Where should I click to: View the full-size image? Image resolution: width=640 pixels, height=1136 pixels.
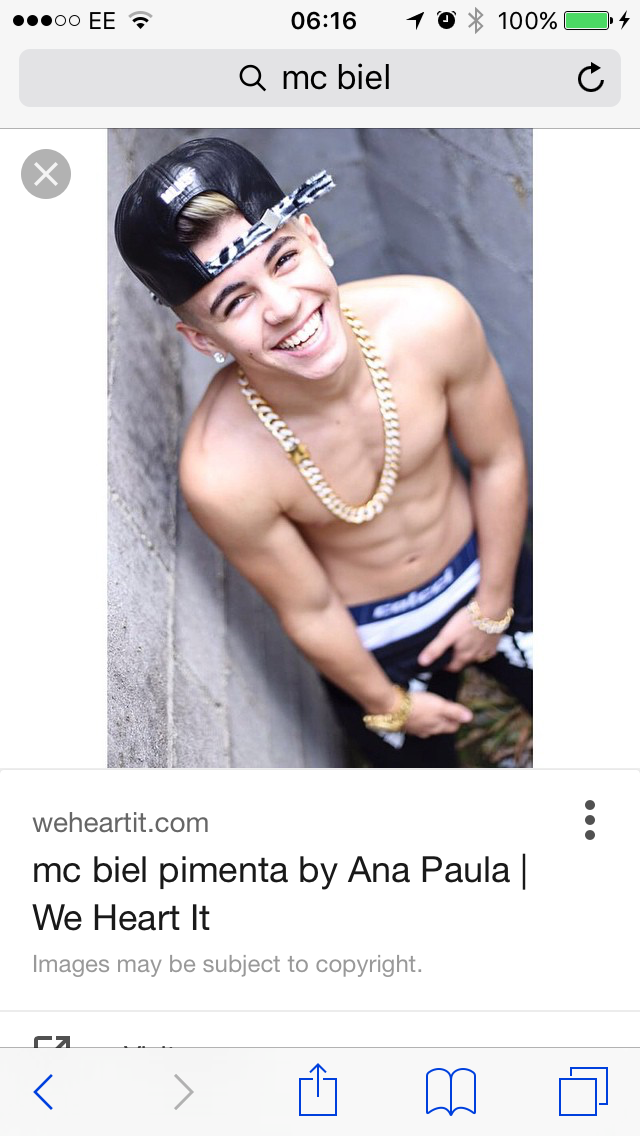320,448
